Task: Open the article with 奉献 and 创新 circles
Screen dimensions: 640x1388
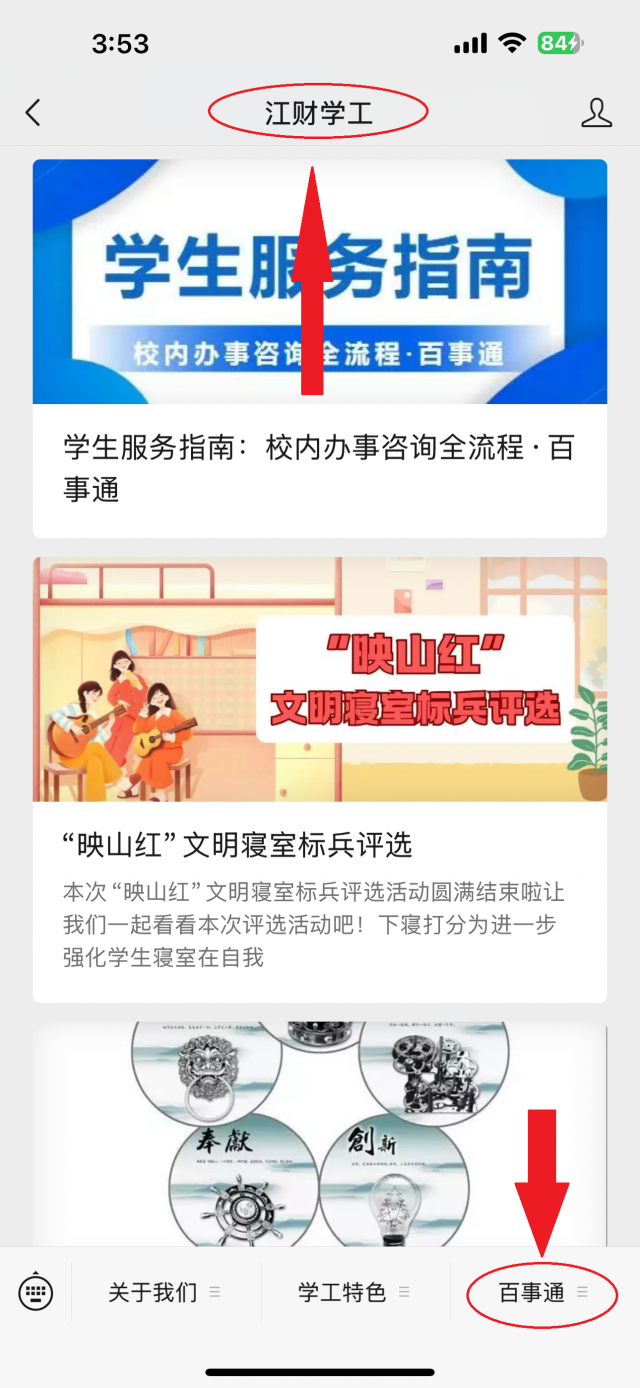Action: click(319, 1133)
